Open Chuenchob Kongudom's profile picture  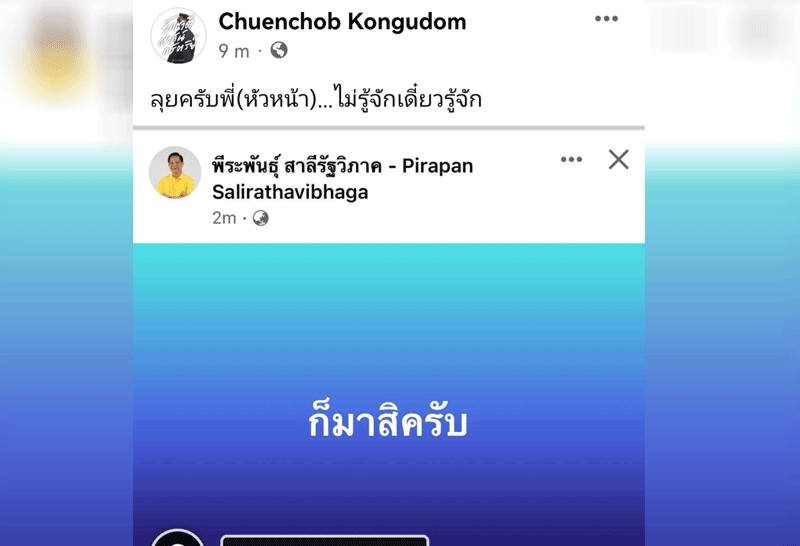coord(178,35)
